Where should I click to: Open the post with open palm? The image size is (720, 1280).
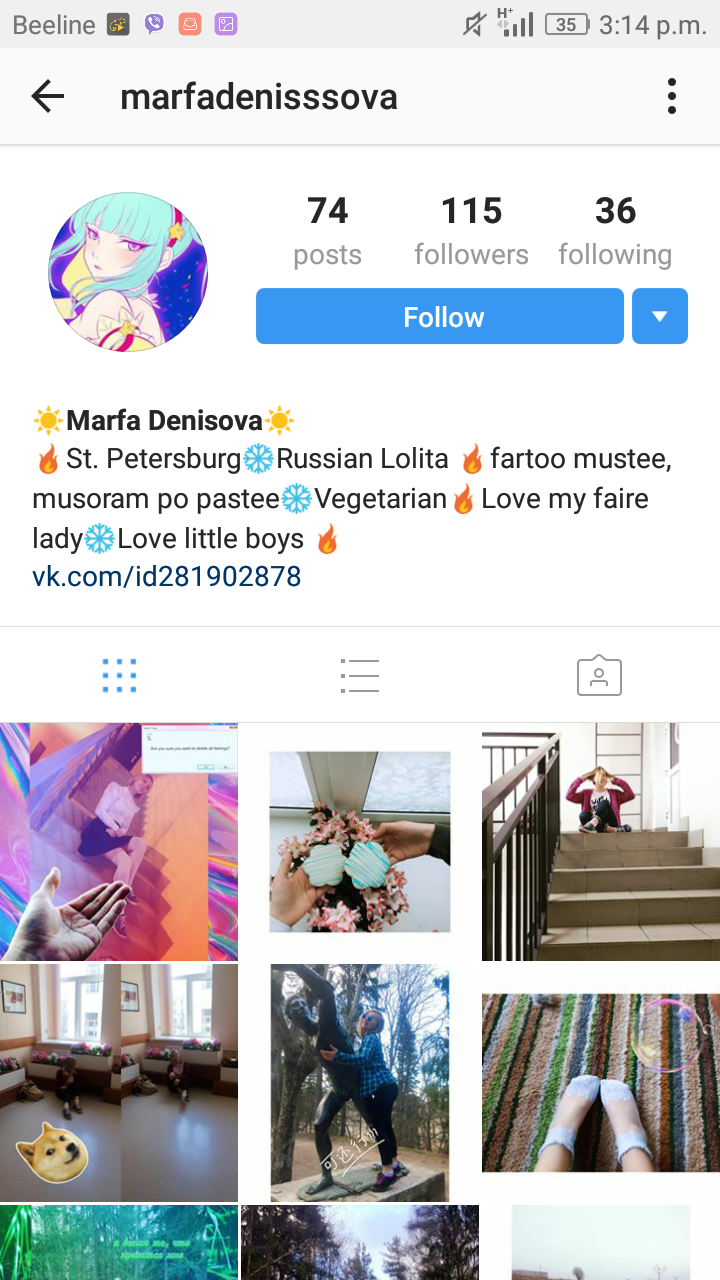(119, 842)
